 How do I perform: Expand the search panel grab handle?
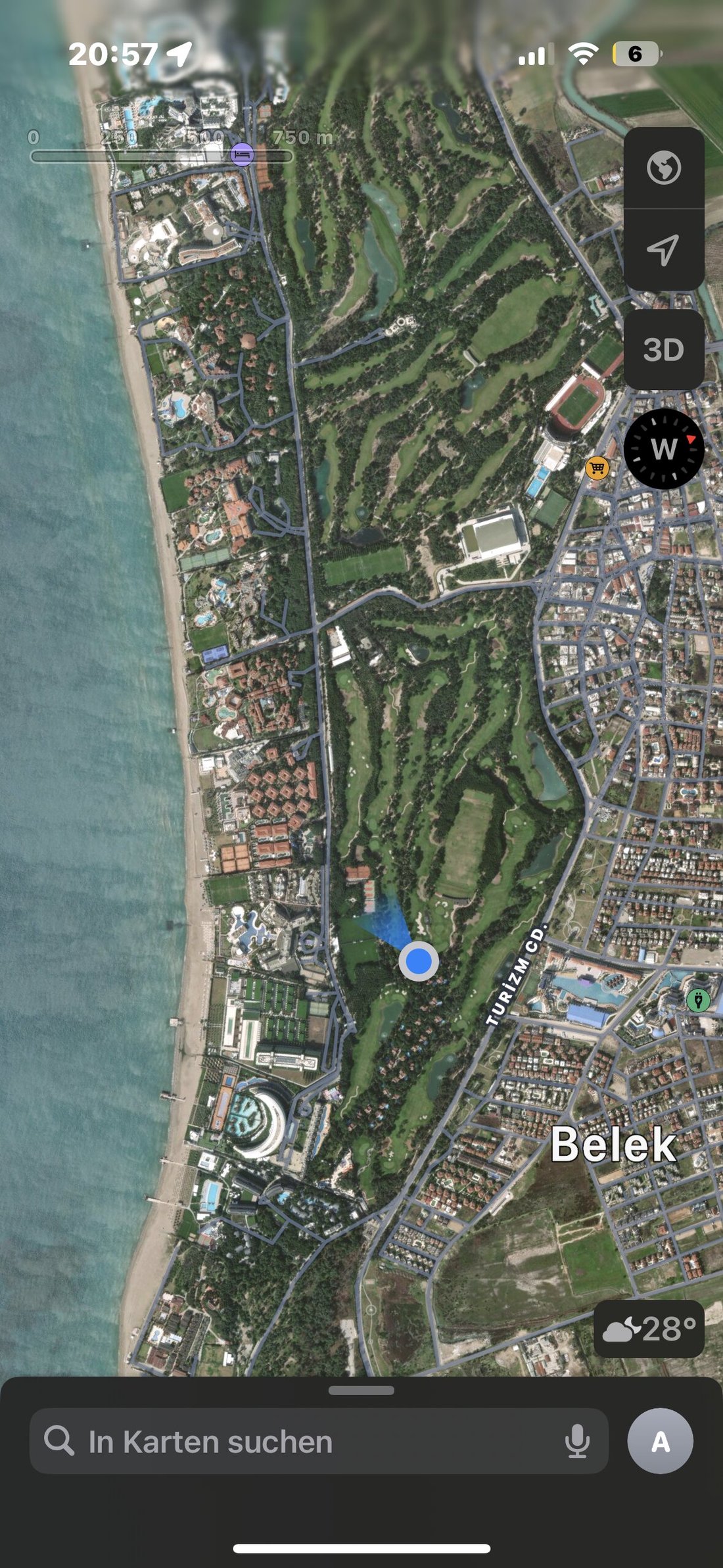[x=361, y=1390]
